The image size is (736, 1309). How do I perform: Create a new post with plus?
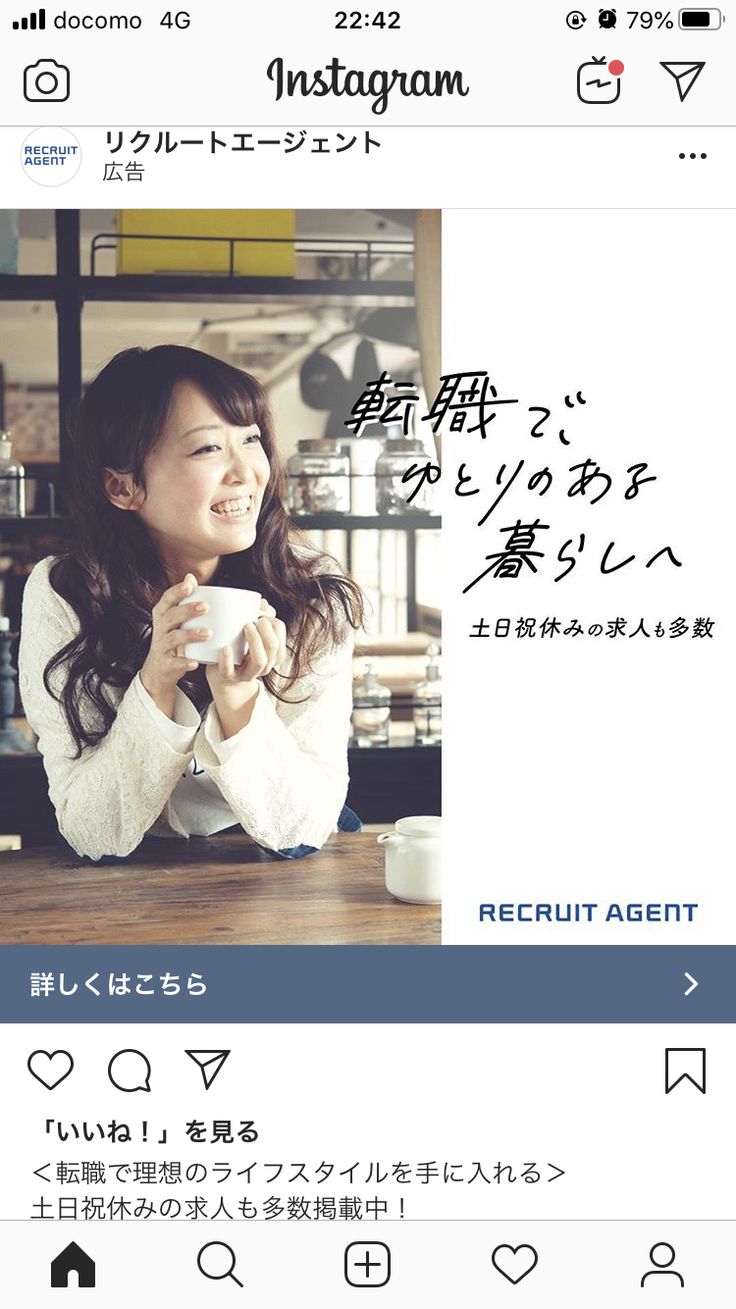point(367,1265)
